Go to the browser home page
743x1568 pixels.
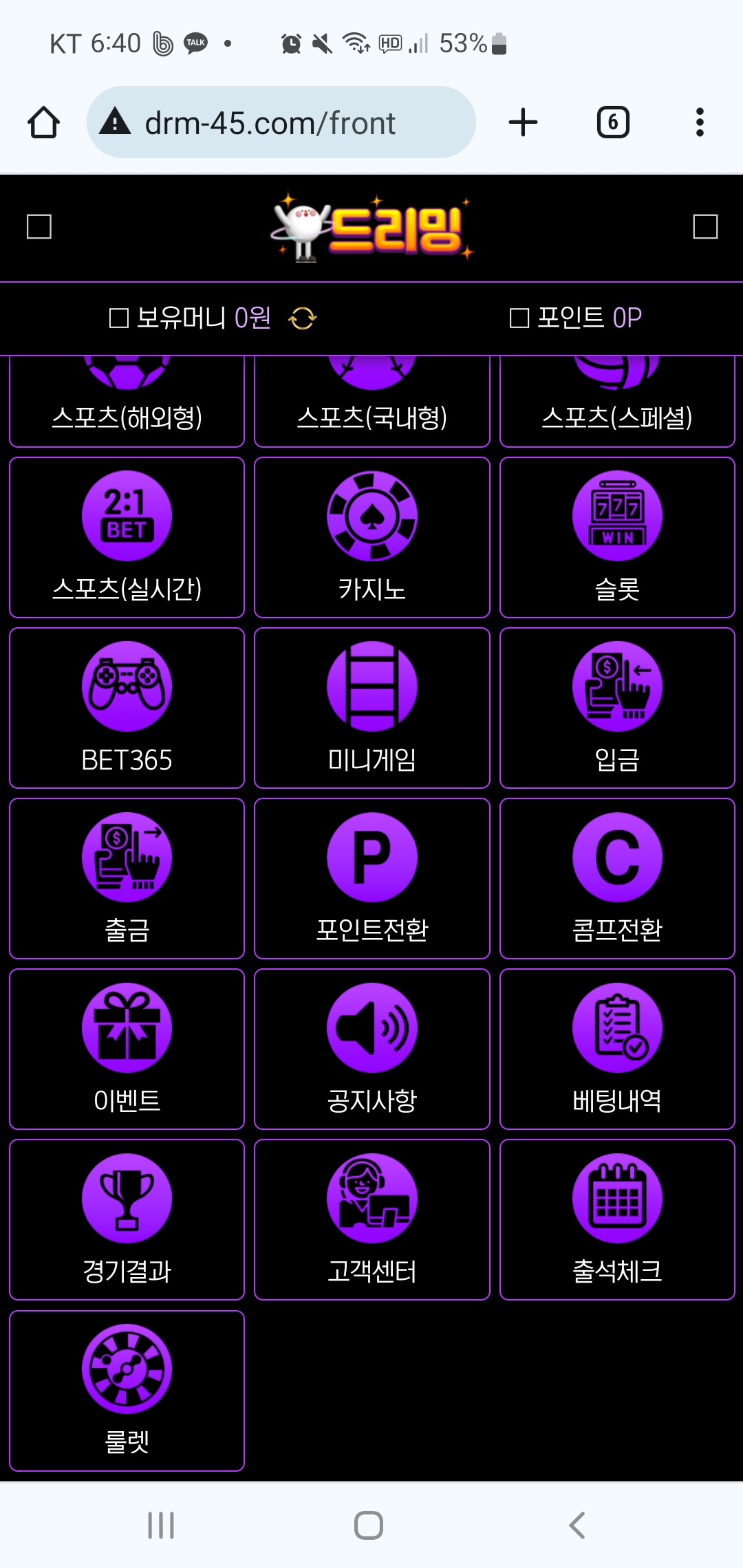[x=43, y=122]
